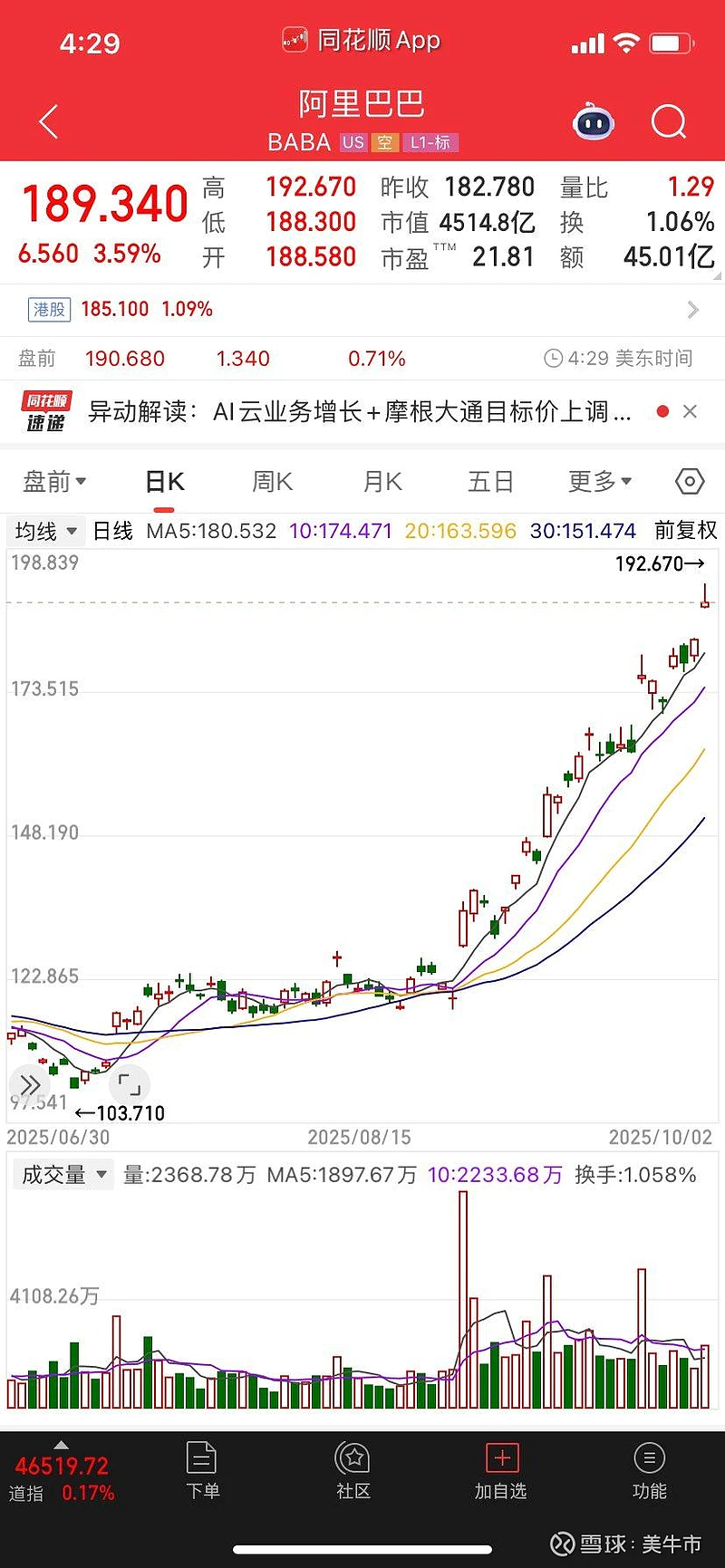Screen dimensions: 725x1568
Task: Open the 均线 indicator dropdown
Action: click(45, 530)
